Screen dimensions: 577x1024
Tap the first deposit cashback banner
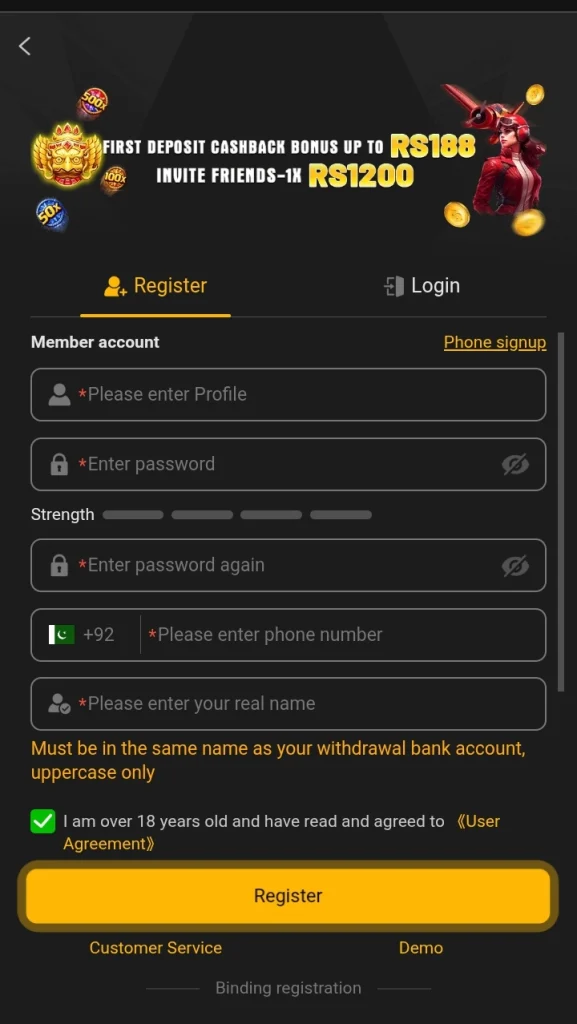point(288,160)
